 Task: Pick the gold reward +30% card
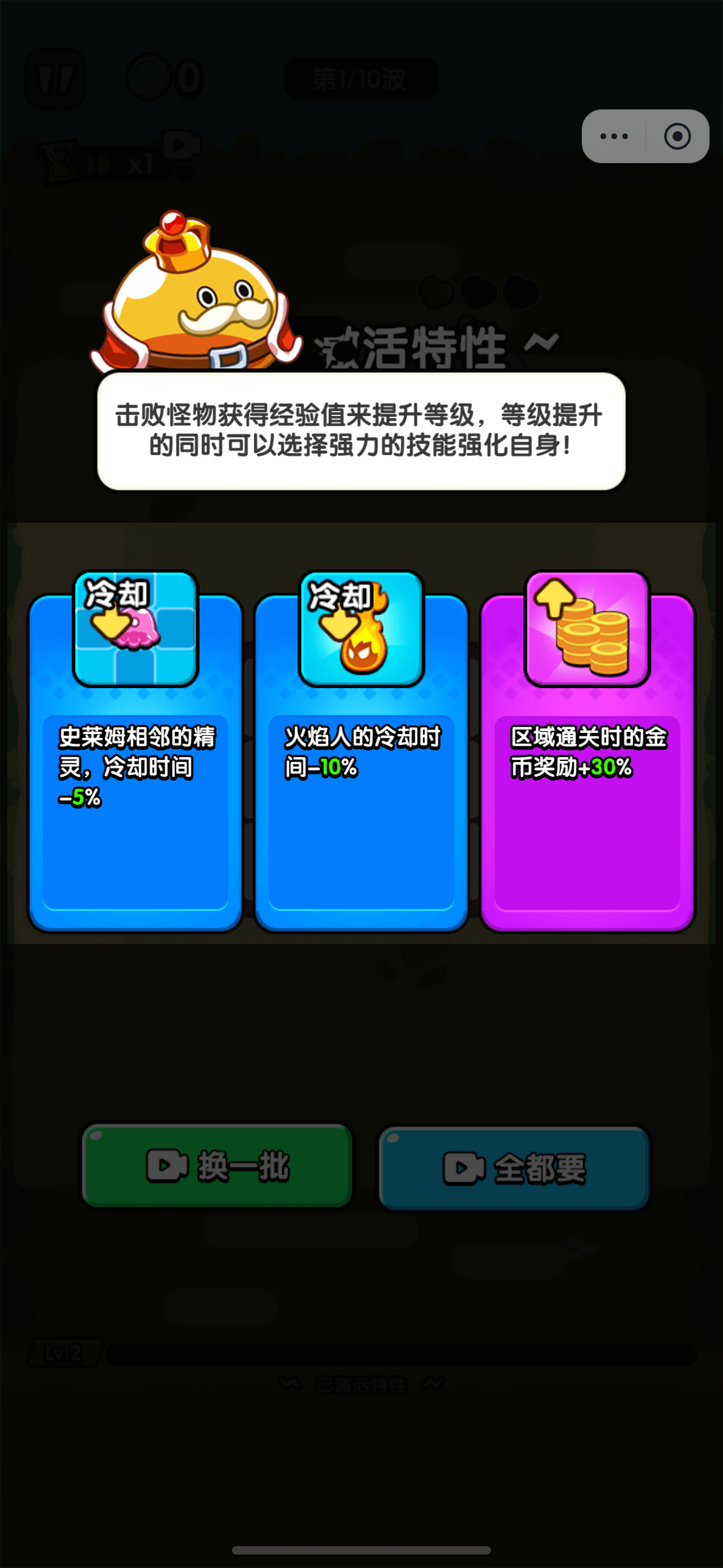587,761
